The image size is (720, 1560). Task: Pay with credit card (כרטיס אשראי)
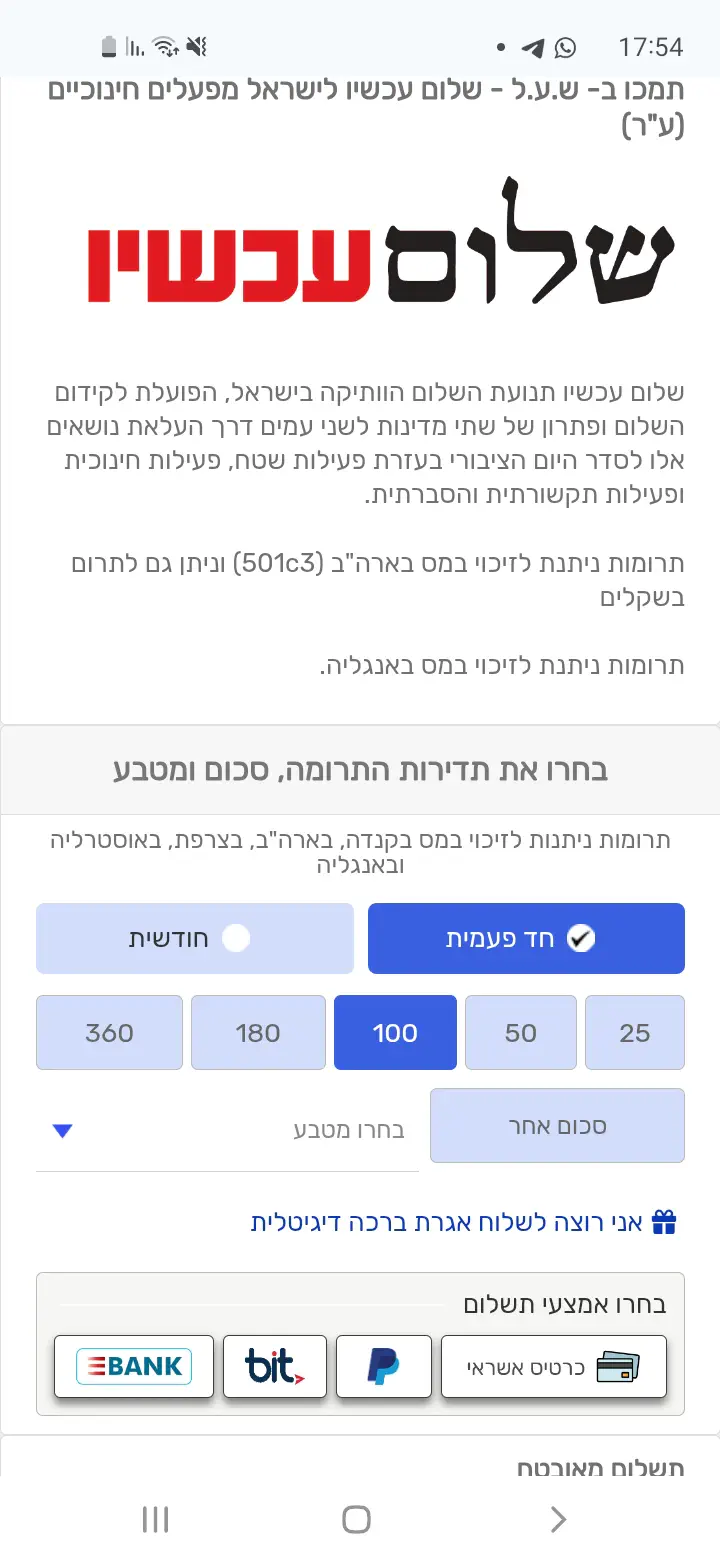click(x=553, y=1366)
